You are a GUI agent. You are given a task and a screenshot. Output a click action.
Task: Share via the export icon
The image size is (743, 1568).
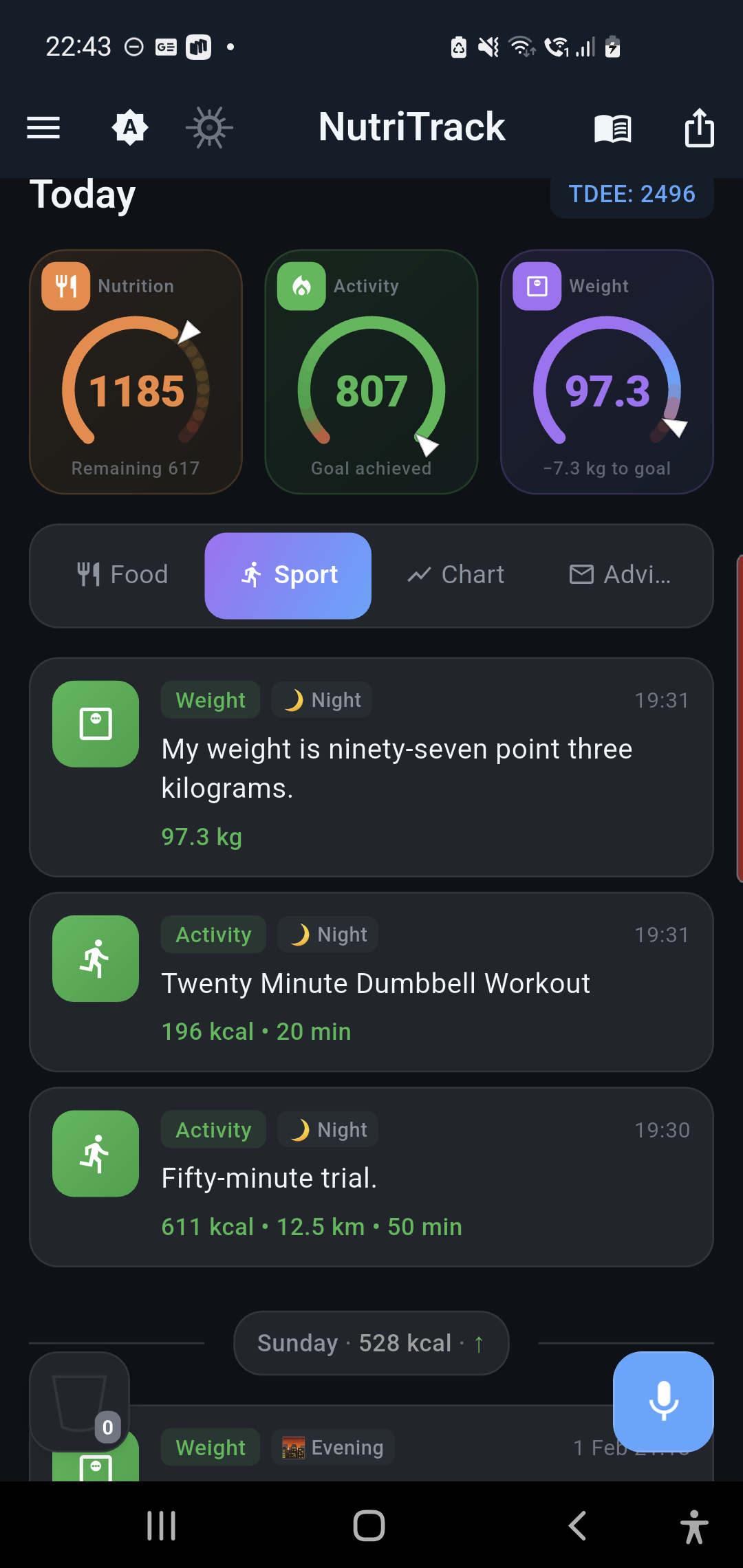pos(699,128)
